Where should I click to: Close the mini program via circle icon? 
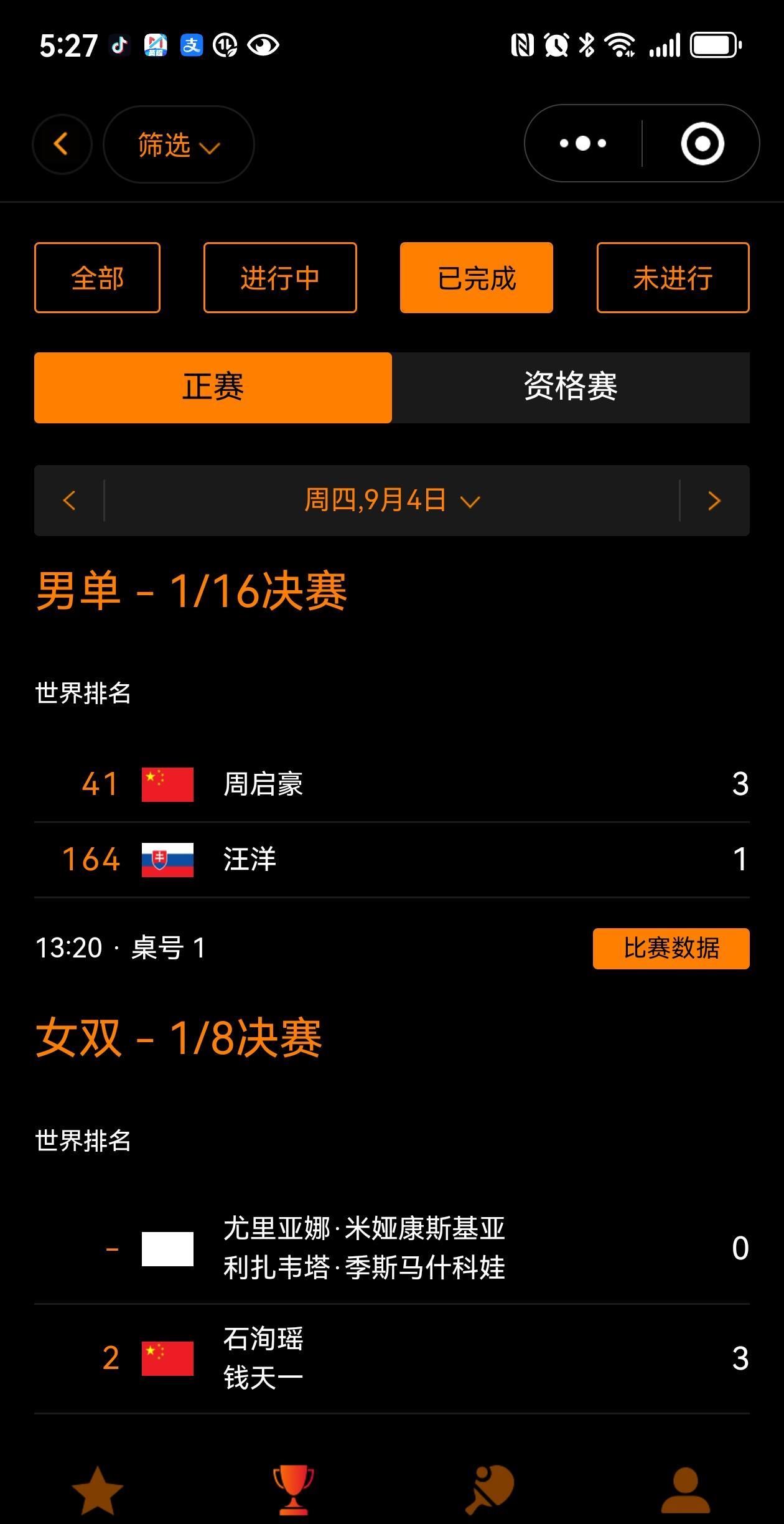702,144
